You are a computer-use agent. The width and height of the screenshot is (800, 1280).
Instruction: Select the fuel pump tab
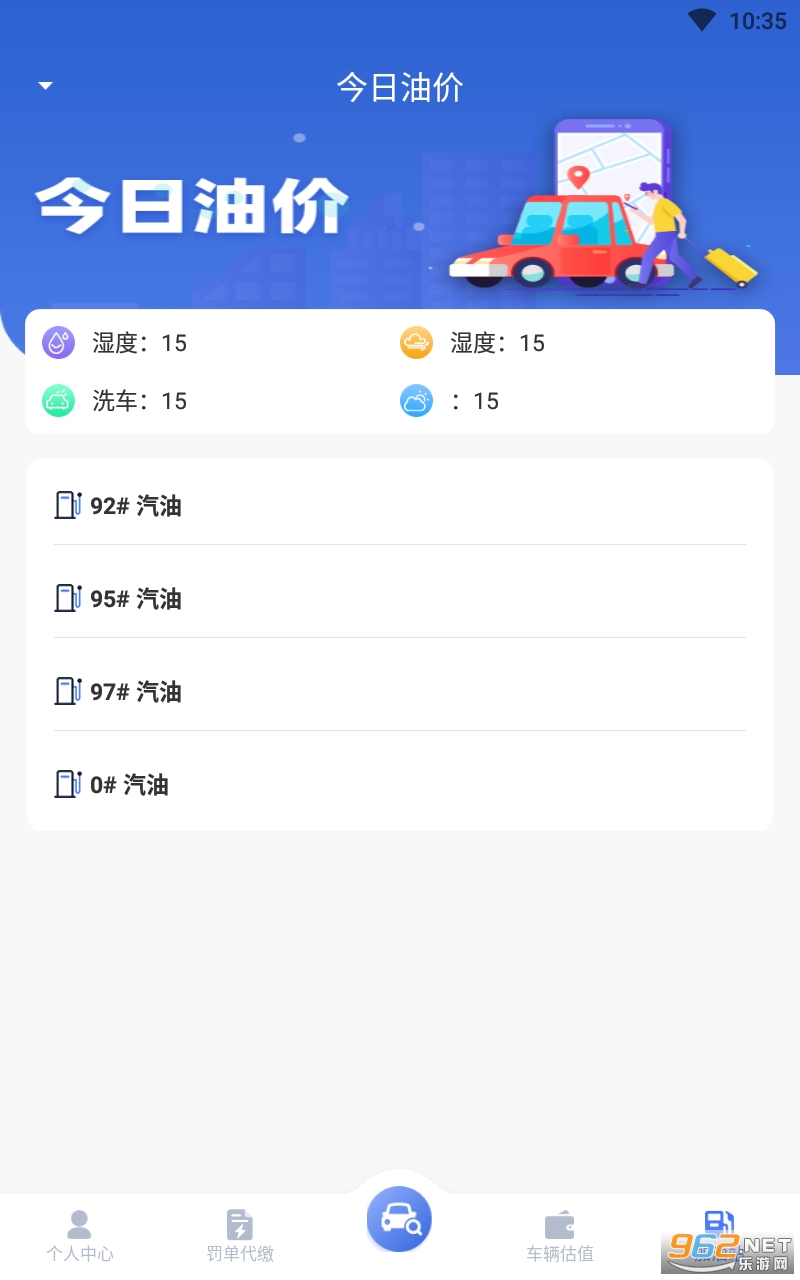pyautogui.click(x=719, y=1236)
